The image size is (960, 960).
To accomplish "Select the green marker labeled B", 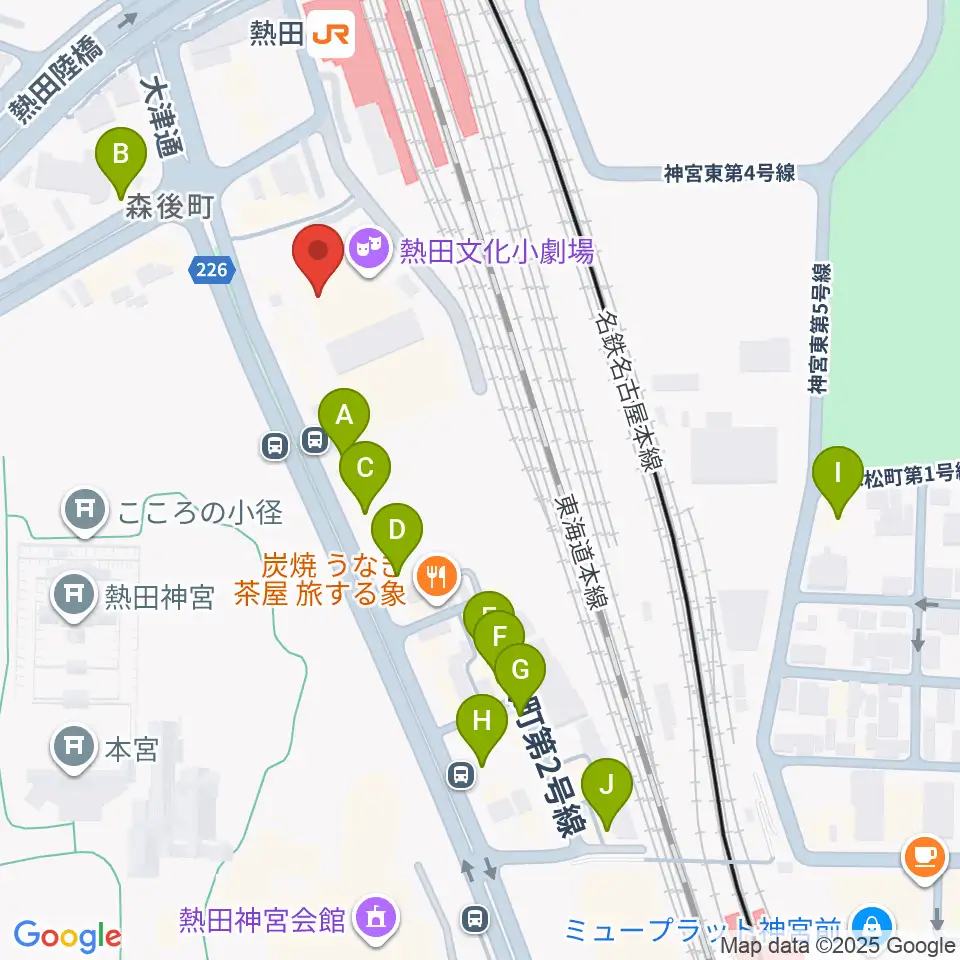I will (121, 158).
